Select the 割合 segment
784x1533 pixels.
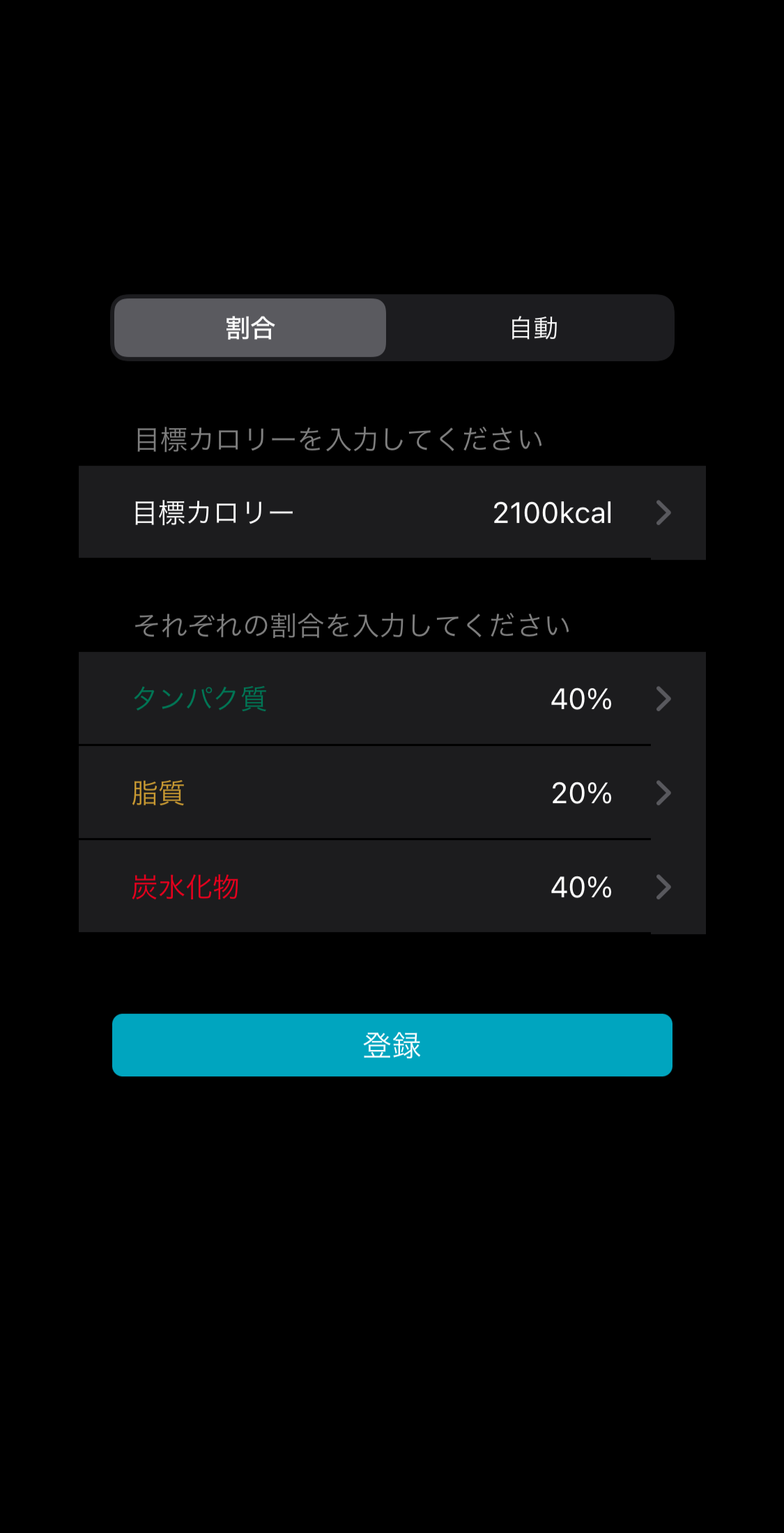tap(250, 328)
